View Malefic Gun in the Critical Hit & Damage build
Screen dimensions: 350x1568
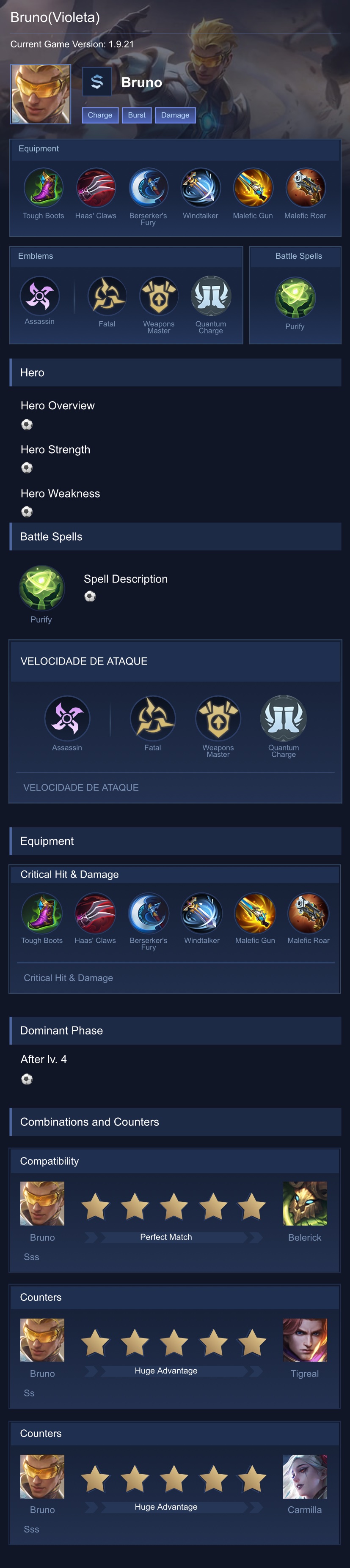255,913
